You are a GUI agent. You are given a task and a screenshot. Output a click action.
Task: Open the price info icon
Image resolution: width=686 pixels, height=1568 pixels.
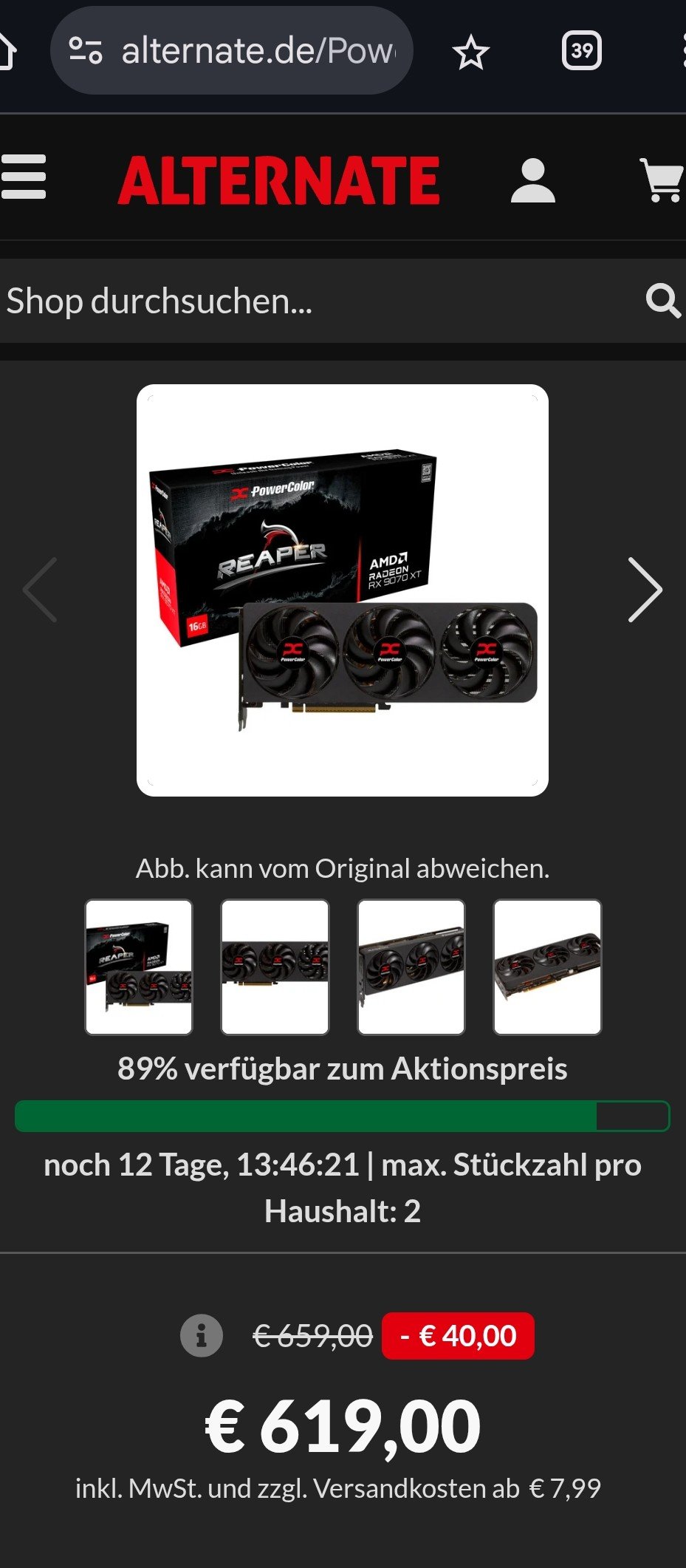pos(202,1335)
